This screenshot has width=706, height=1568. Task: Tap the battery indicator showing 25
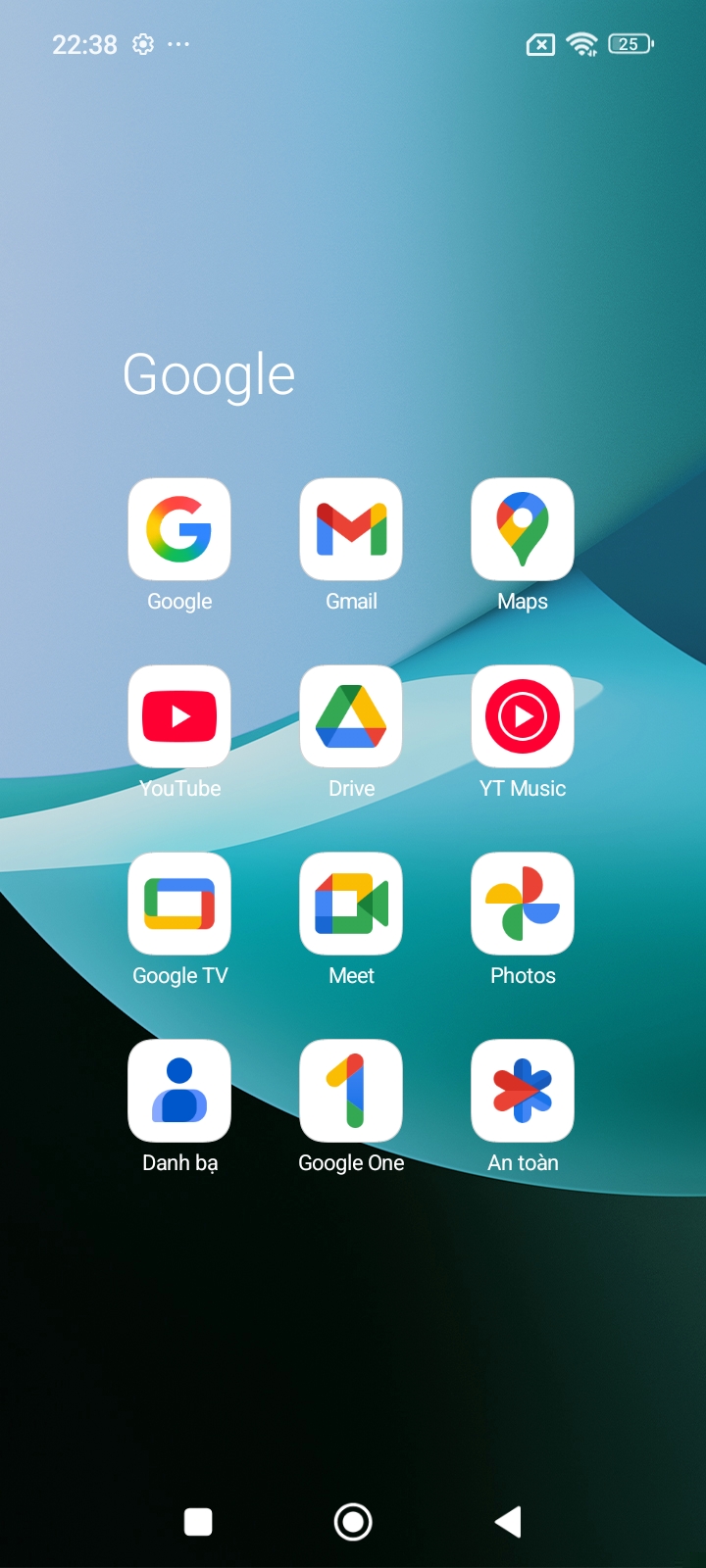point(630,44)
